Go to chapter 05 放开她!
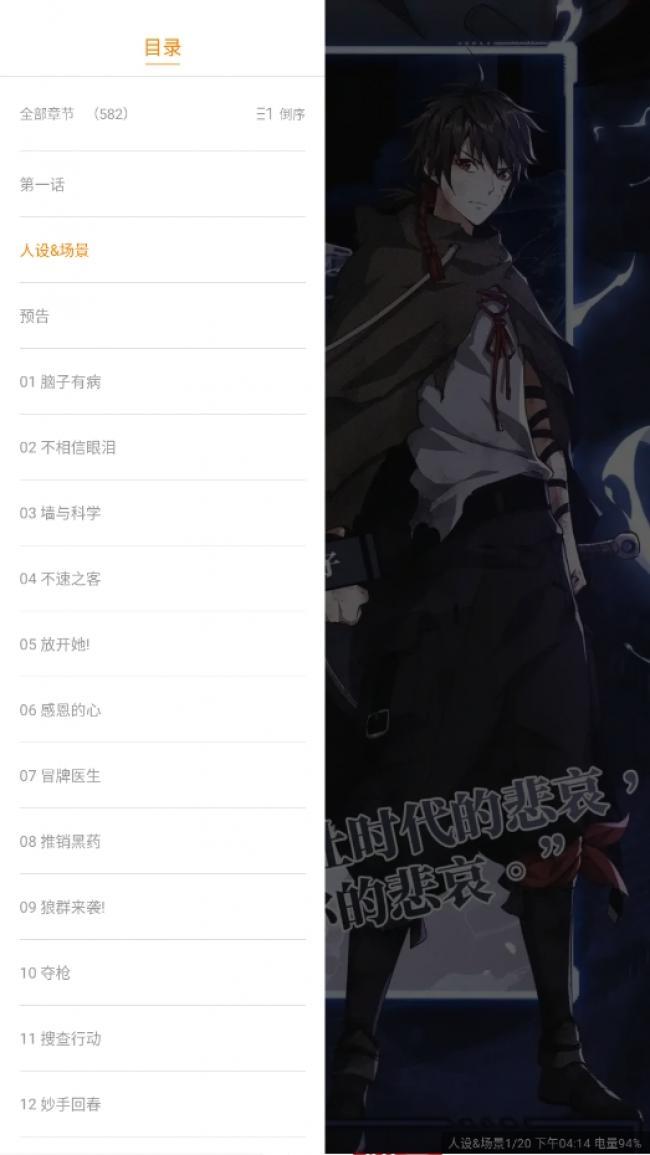Viewport: 650px width, 1155px height. (55, 645)
